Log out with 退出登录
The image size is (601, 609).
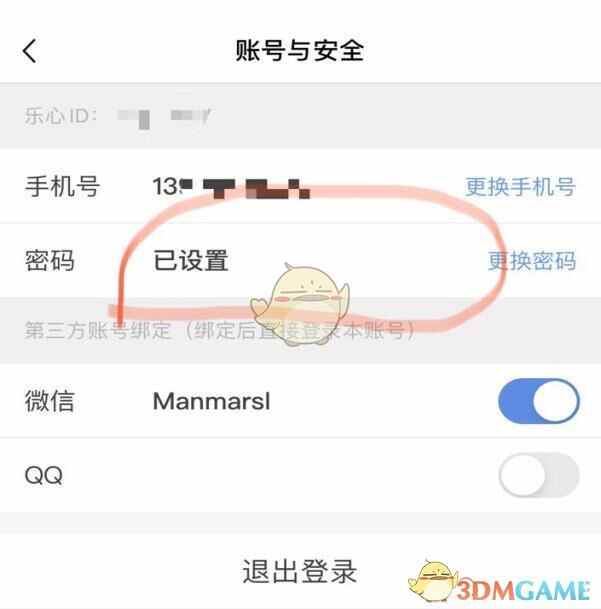point(300,572)
